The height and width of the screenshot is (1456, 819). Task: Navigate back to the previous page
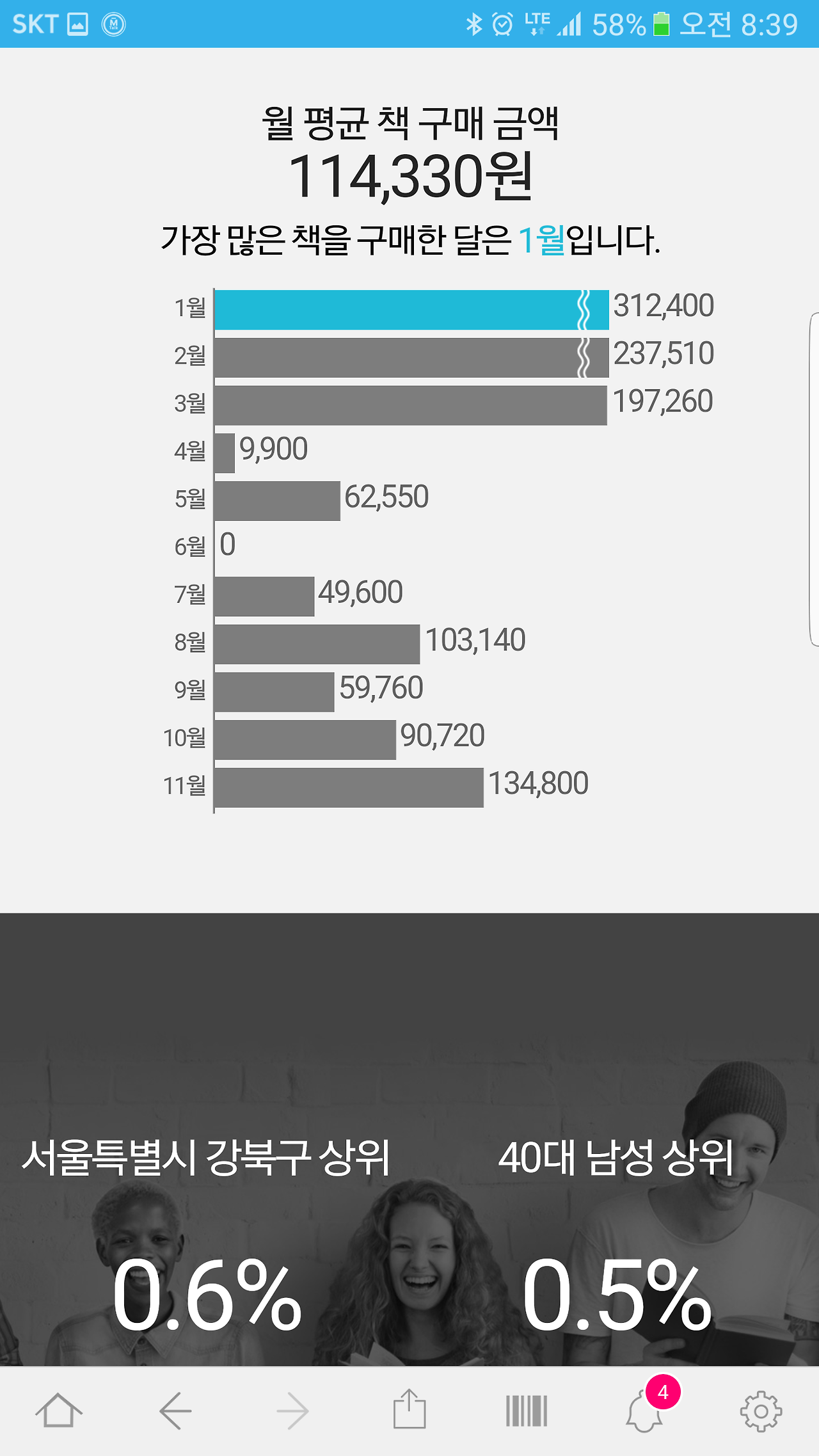(x=176, y=1411)
